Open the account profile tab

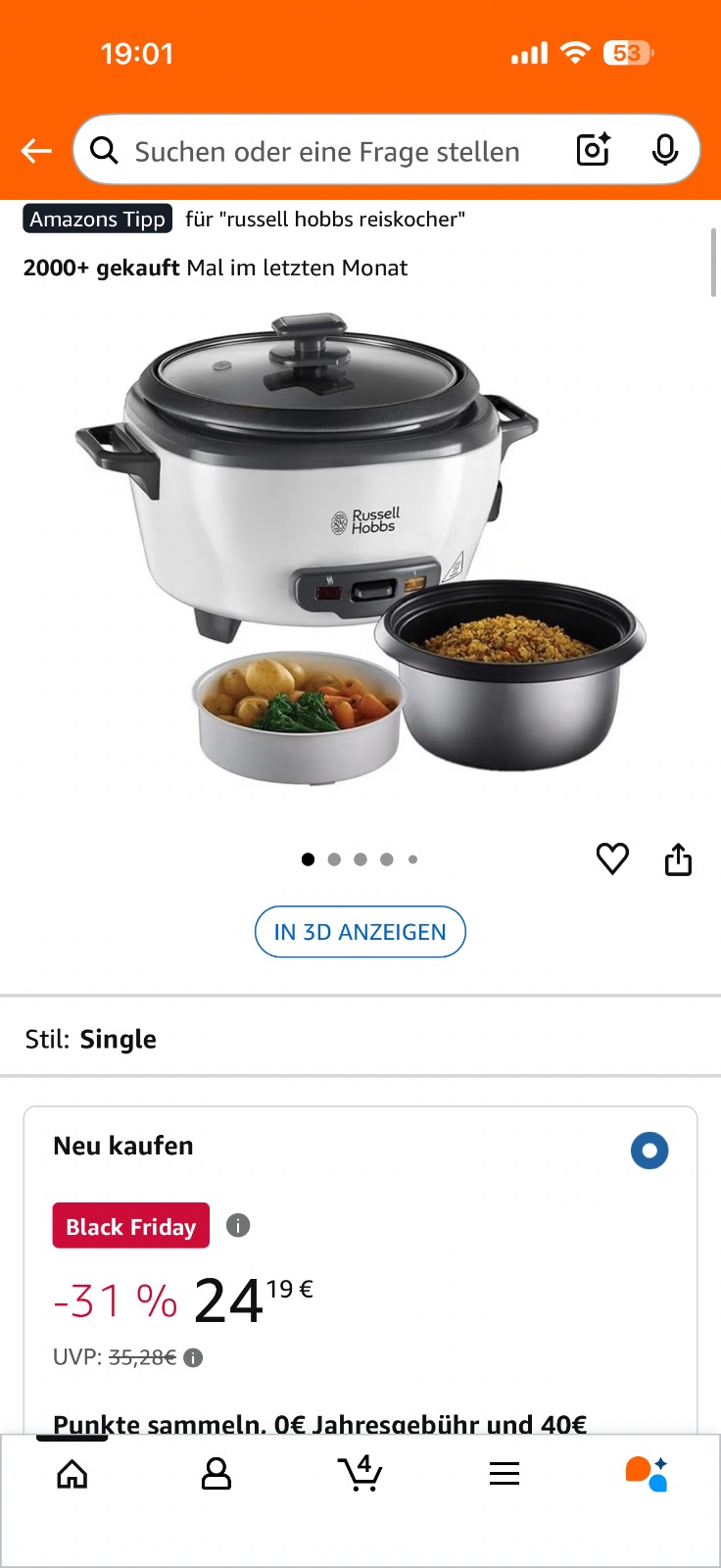coord(216,1474)
